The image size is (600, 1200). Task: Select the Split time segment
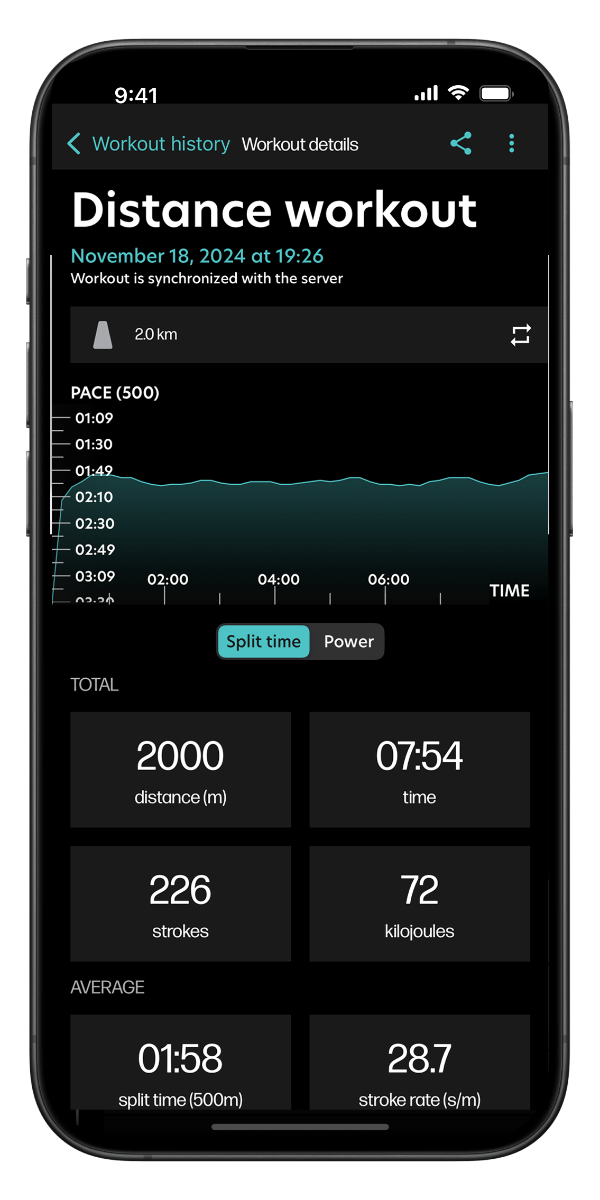click(263, 642)
